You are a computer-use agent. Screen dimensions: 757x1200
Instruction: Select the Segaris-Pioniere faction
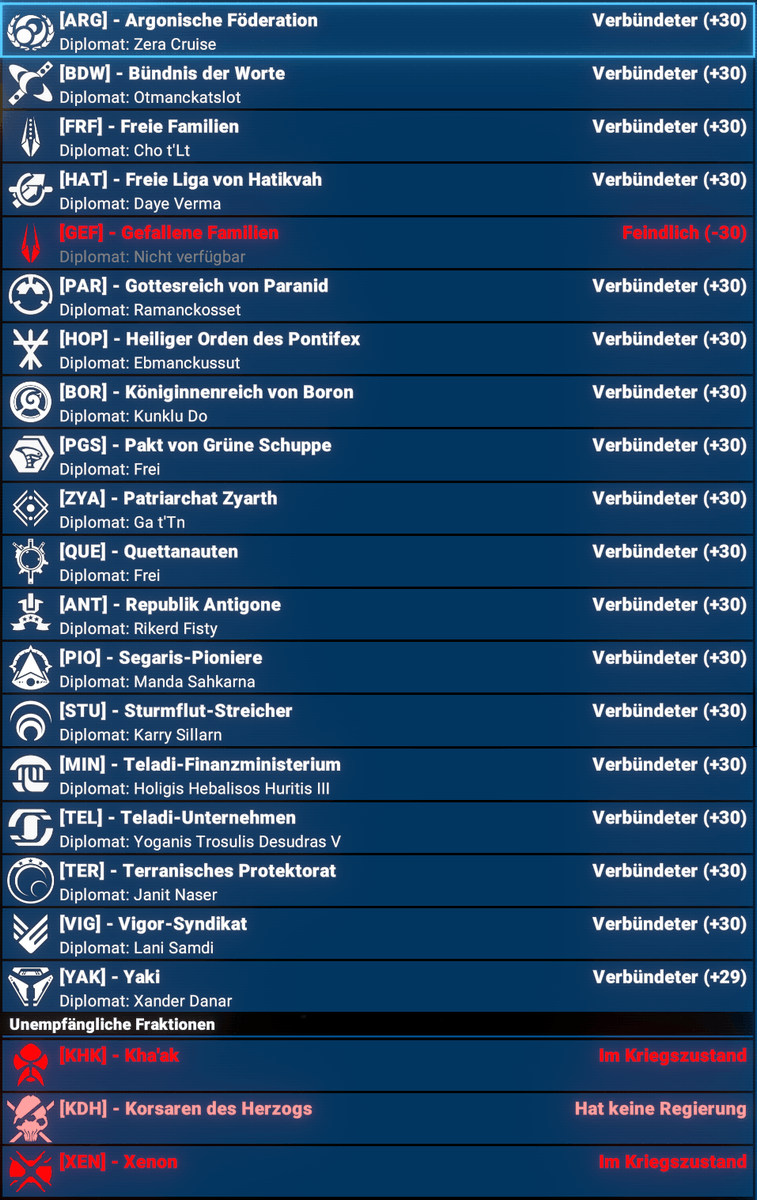click(x=378, y=668)
